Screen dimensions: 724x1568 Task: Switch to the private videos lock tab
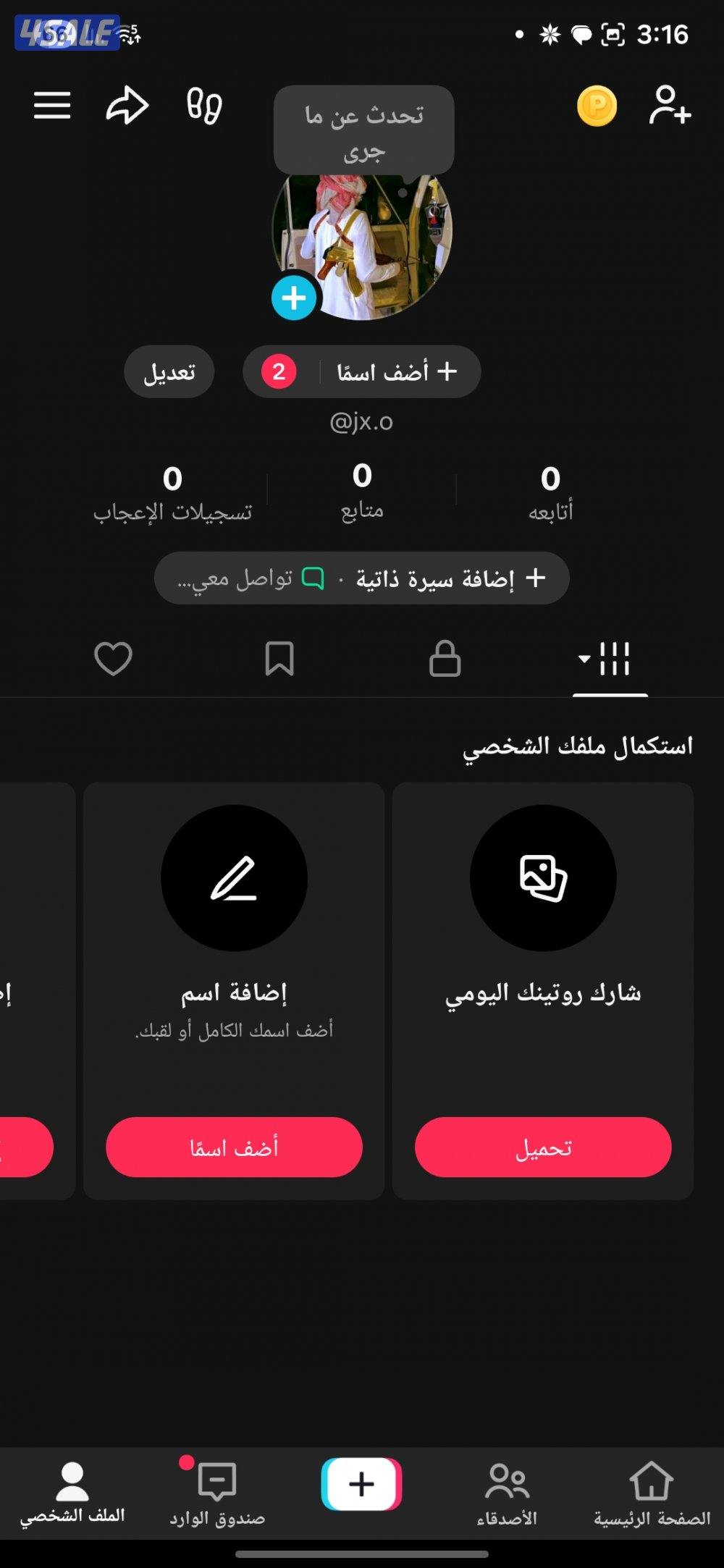coord(446,659)
